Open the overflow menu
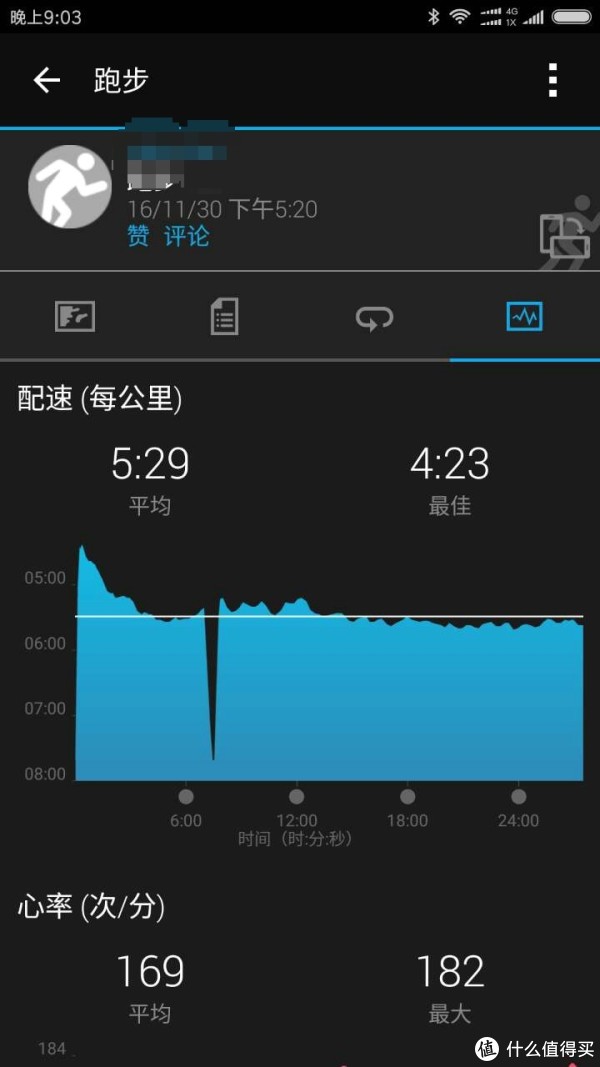 (553, 81)
